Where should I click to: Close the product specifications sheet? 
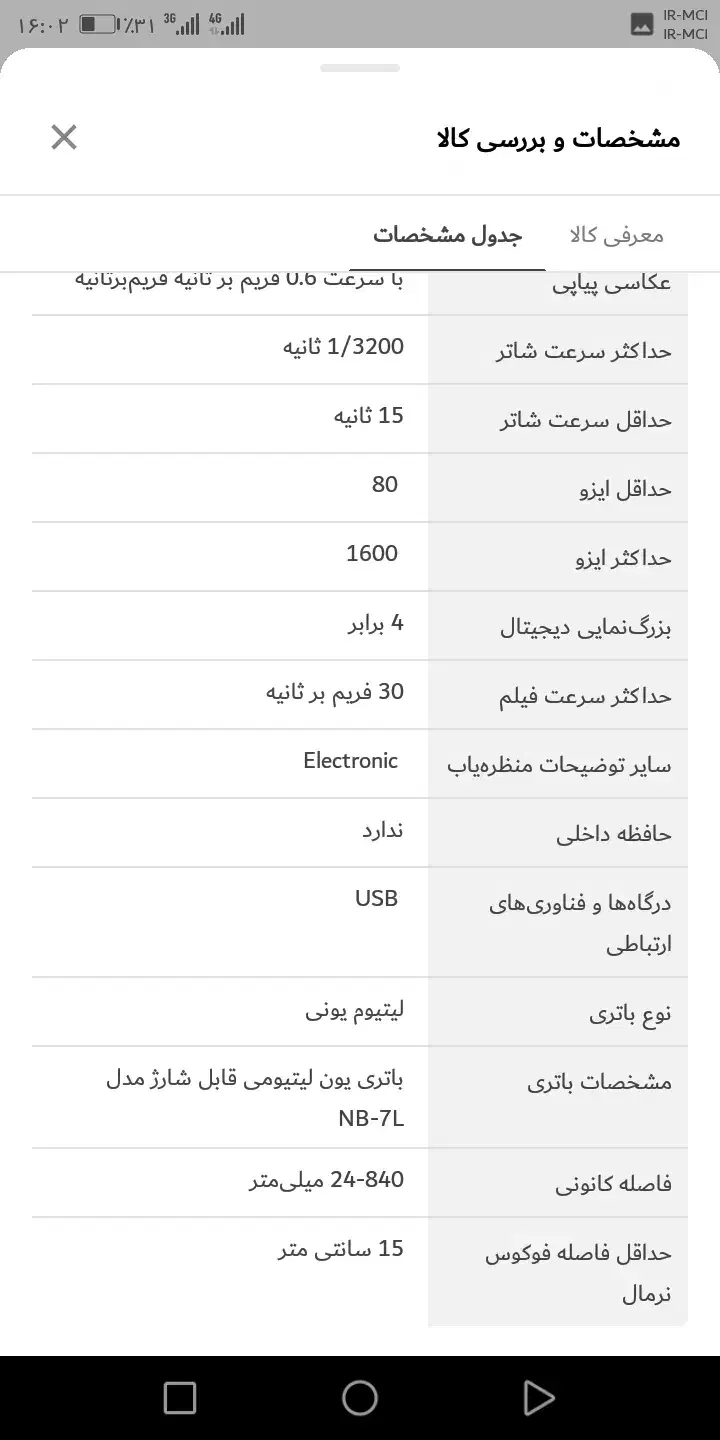tap(64, 137)
